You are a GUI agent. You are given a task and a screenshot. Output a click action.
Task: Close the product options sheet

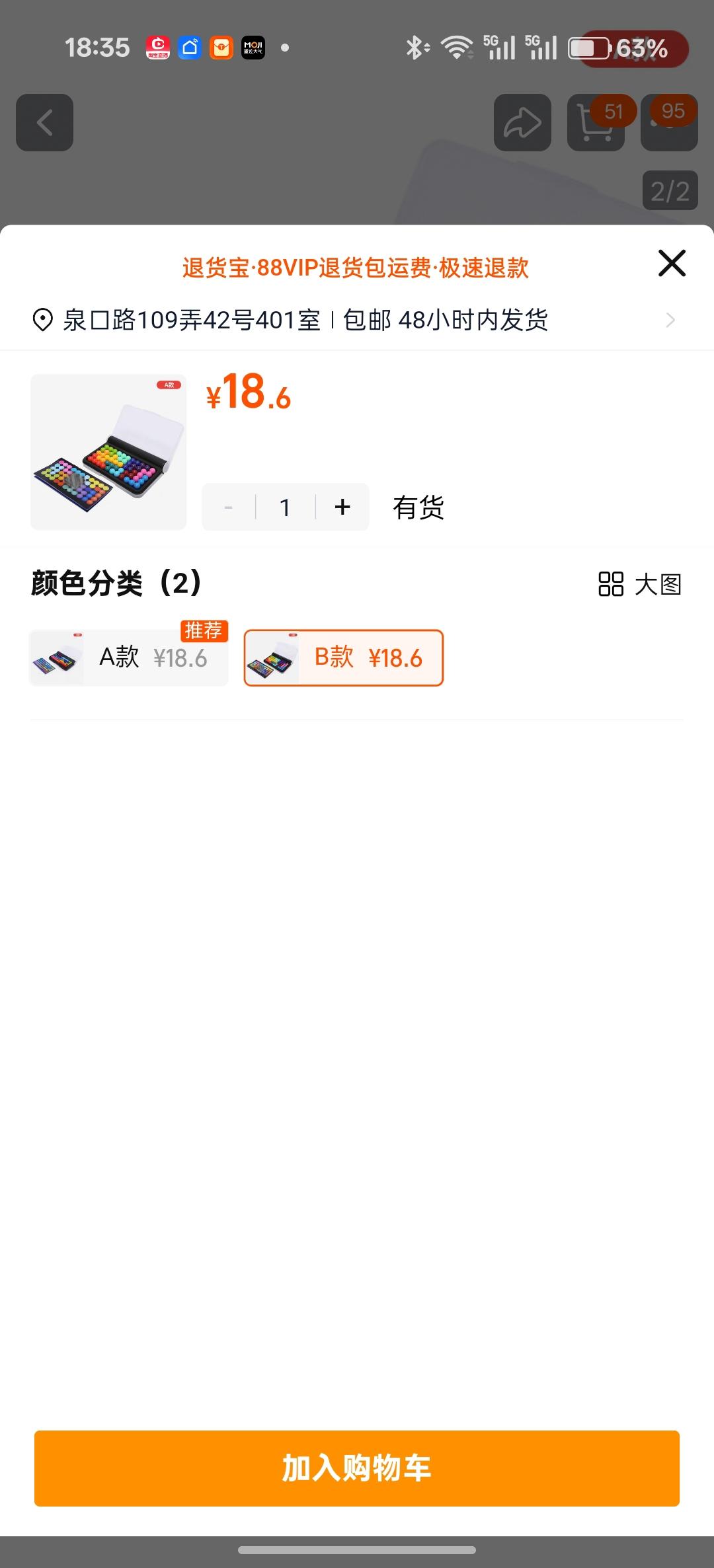pyautogui.click(x=672, y=263)
